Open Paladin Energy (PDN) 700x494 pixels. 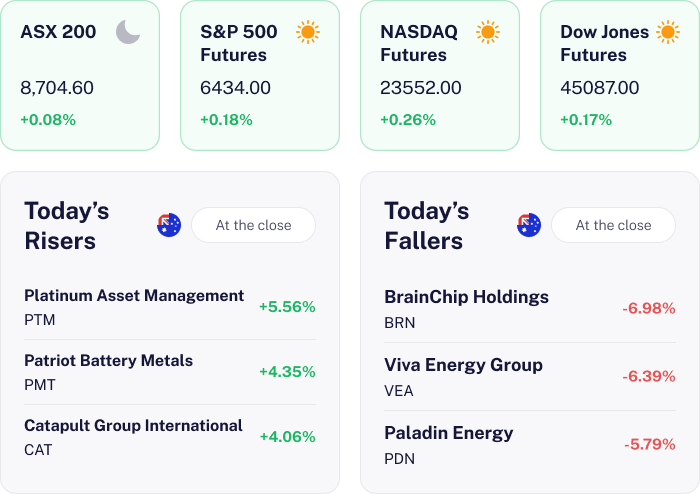(448, 445)
